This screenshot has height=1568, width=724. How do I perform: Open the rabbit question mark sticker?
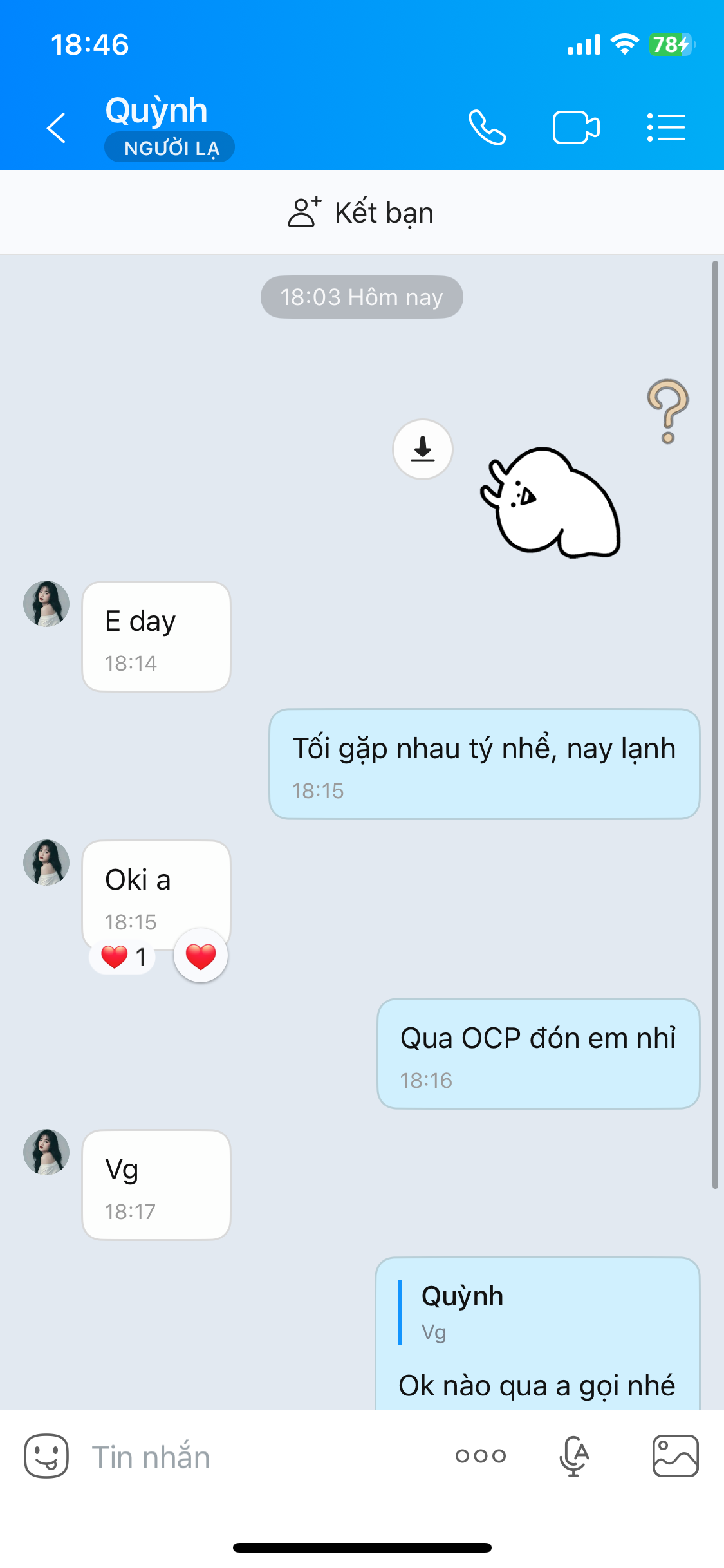click(566, 489)
